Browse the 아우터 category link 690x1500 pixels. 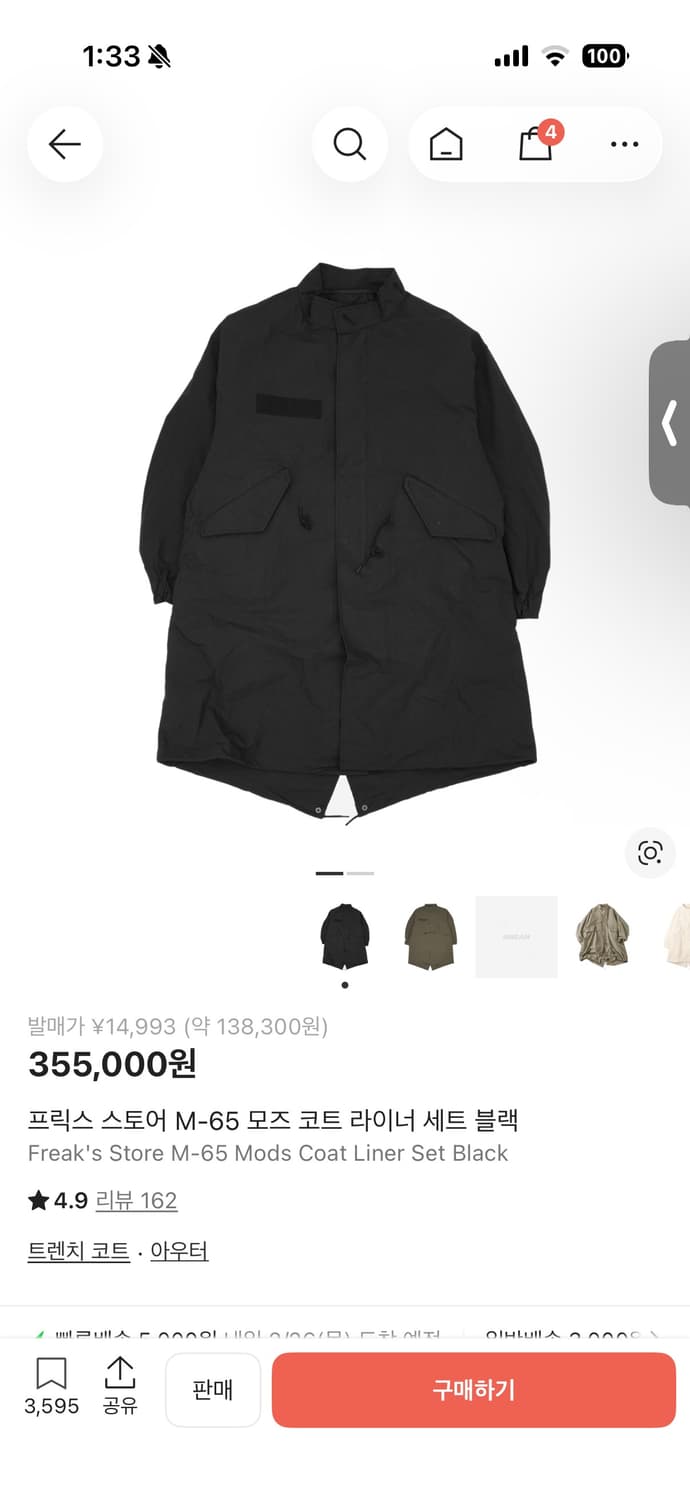179,1251
